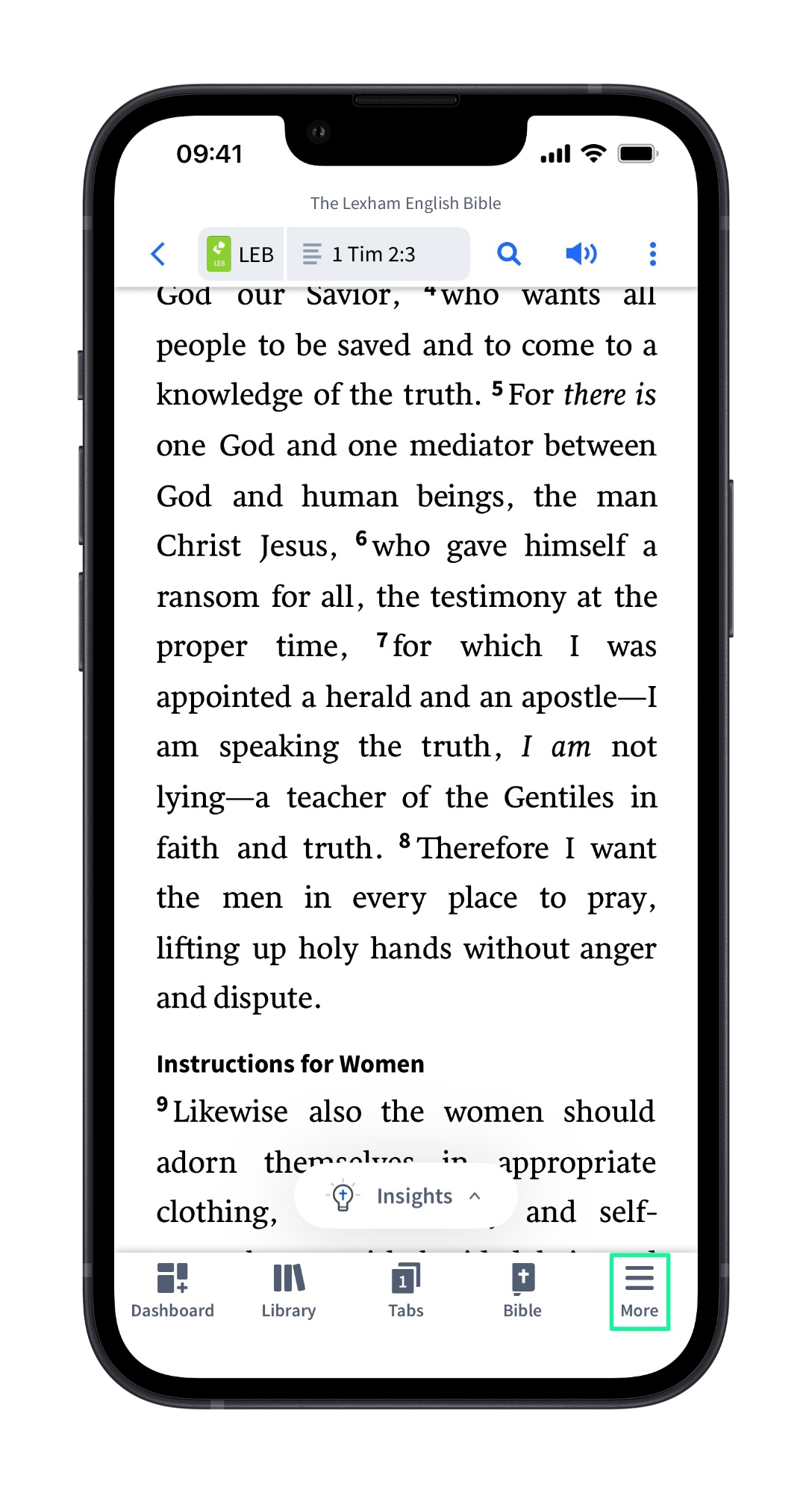This screenshot has height=1493, width=812.
Task: Start the read aloud audio
Action: (x=581, y=255)
